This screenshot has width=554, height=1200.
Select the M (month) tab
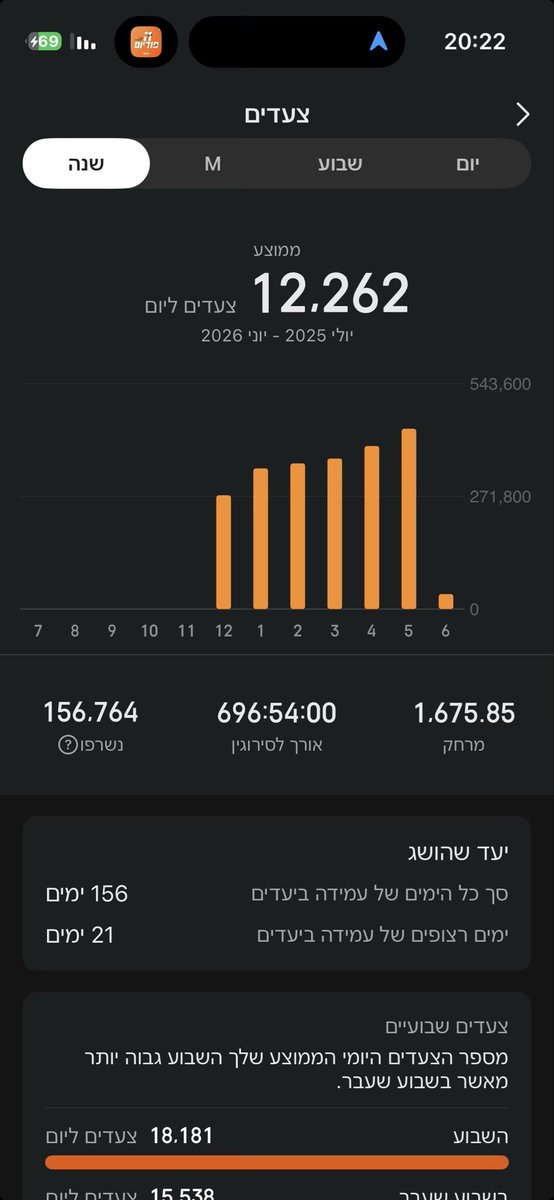pos(213,164)
